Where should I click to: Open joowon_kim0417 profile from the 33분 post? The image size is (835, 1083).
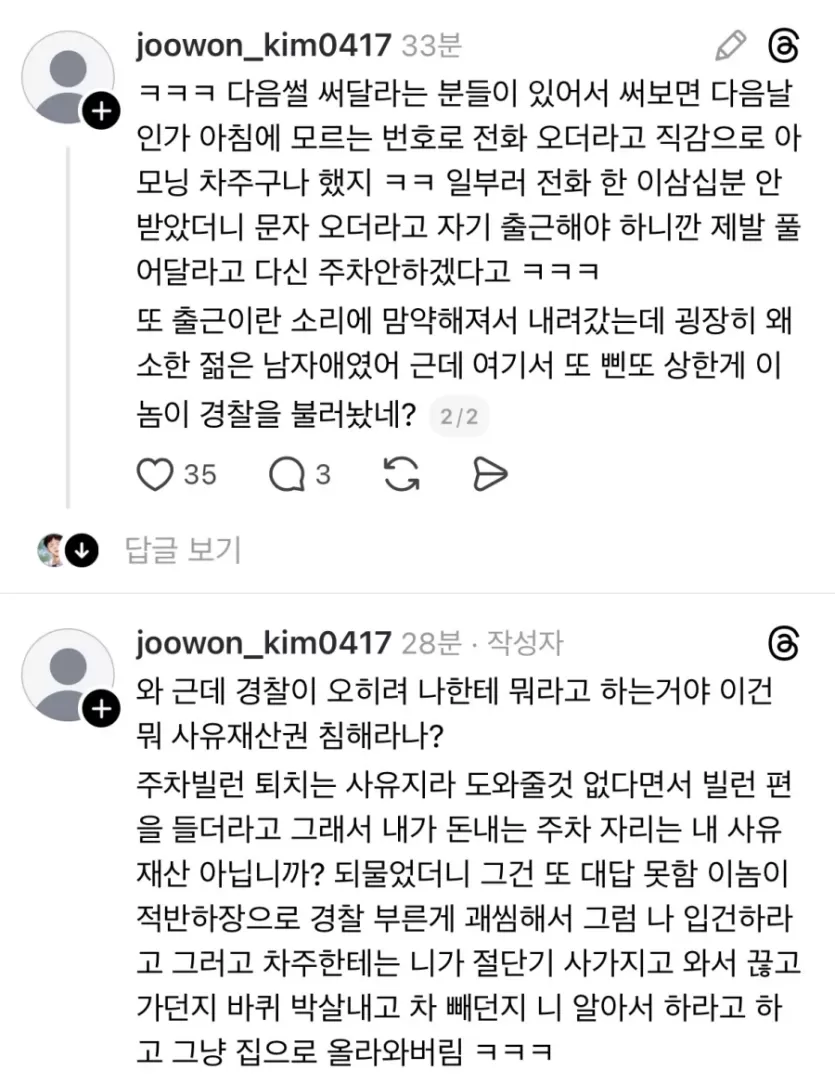tap(263, 45)
